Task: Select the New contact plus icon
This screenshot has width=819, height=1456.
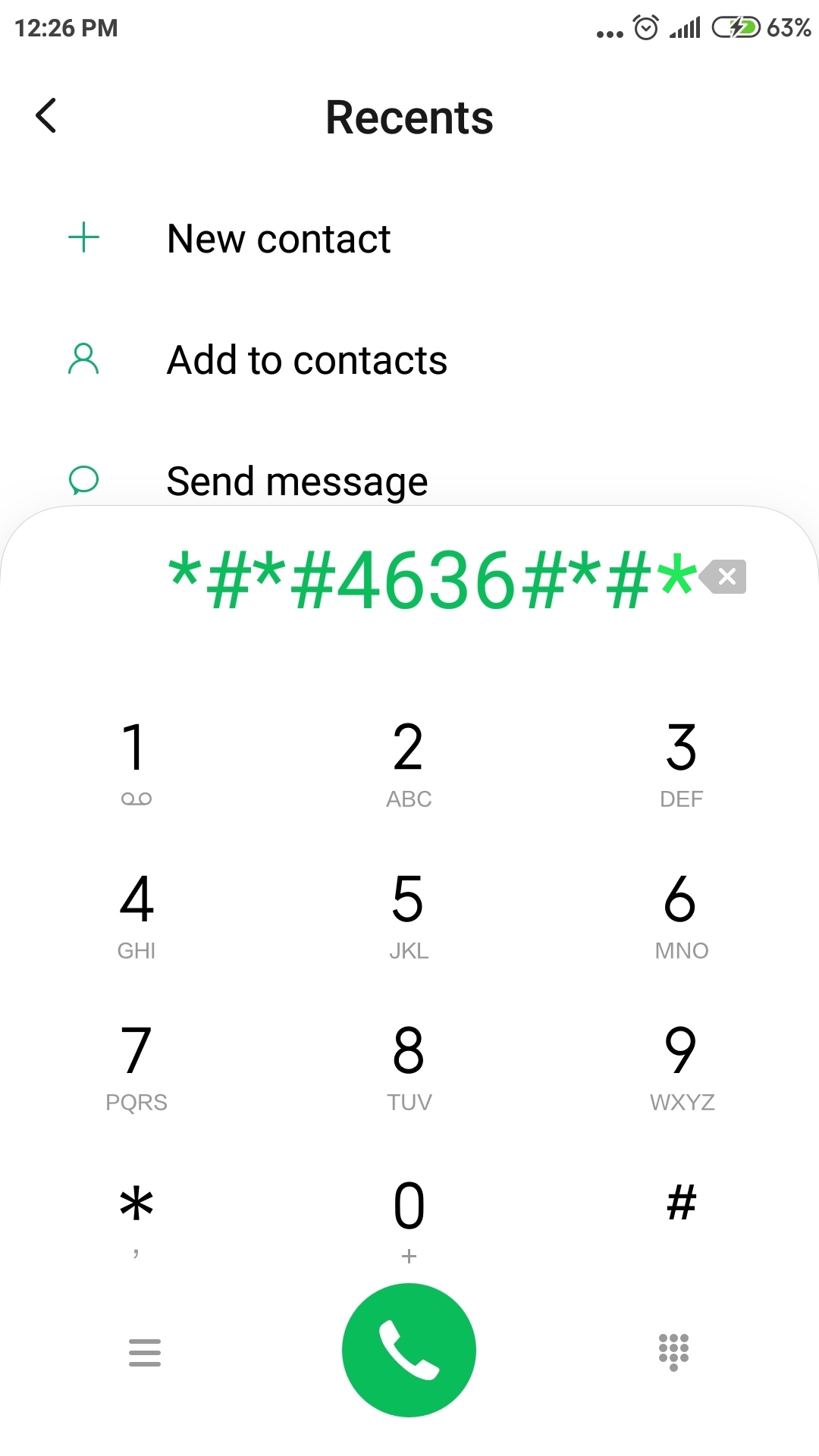Action: (83, 237)
